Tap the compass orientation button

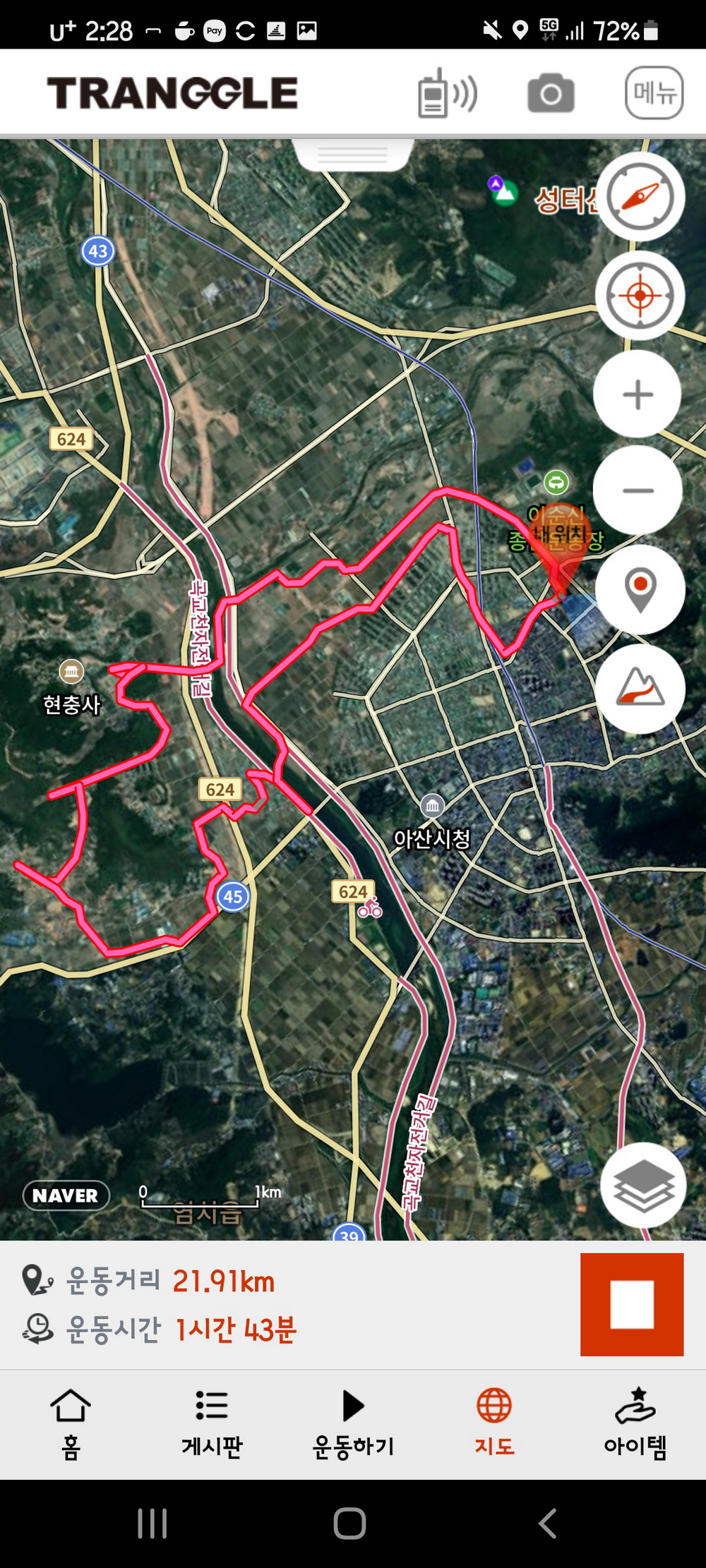(x=640, y=197)
